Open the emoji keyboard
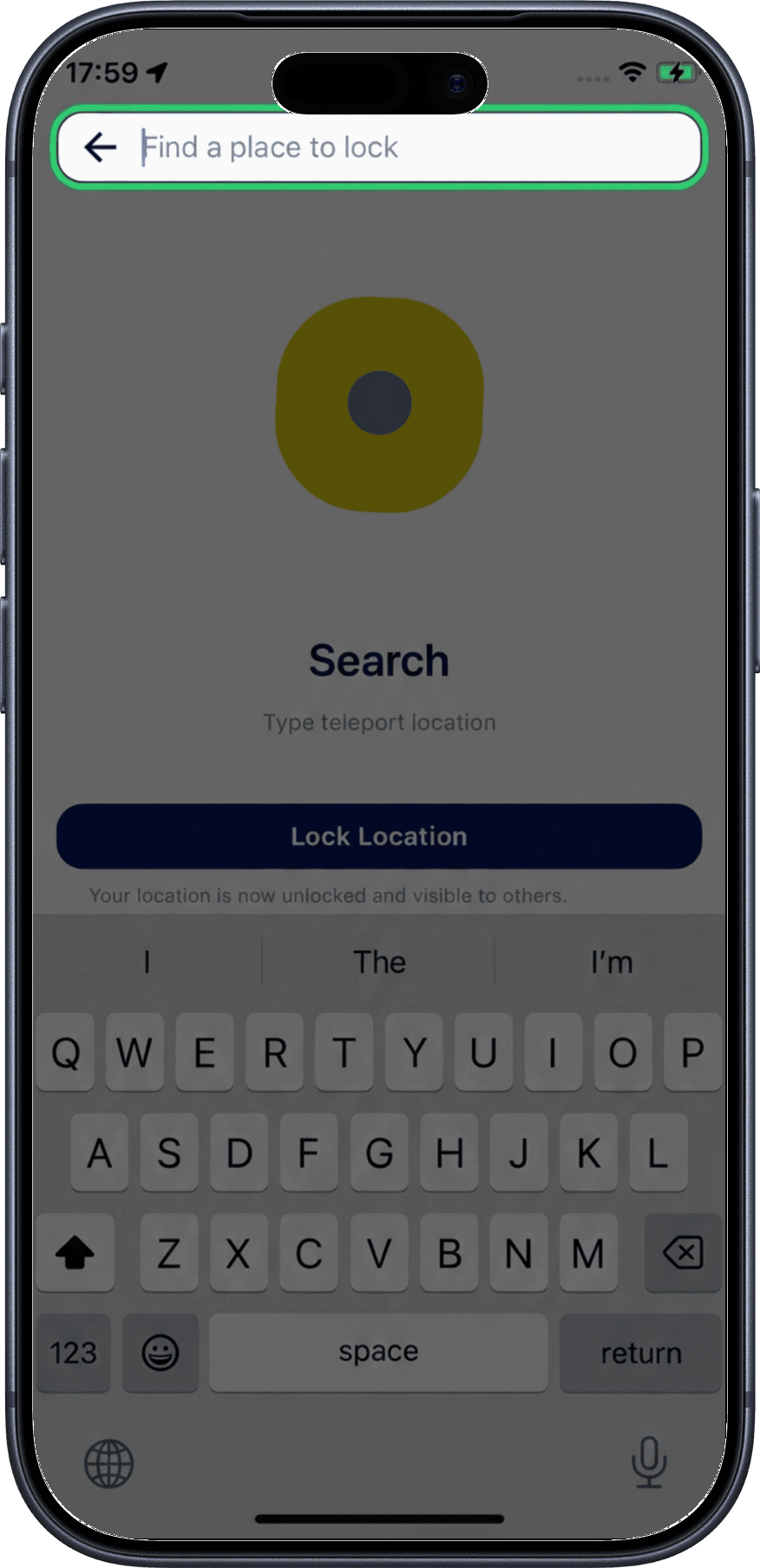760x1568 pixels. tap(161, 1352)
